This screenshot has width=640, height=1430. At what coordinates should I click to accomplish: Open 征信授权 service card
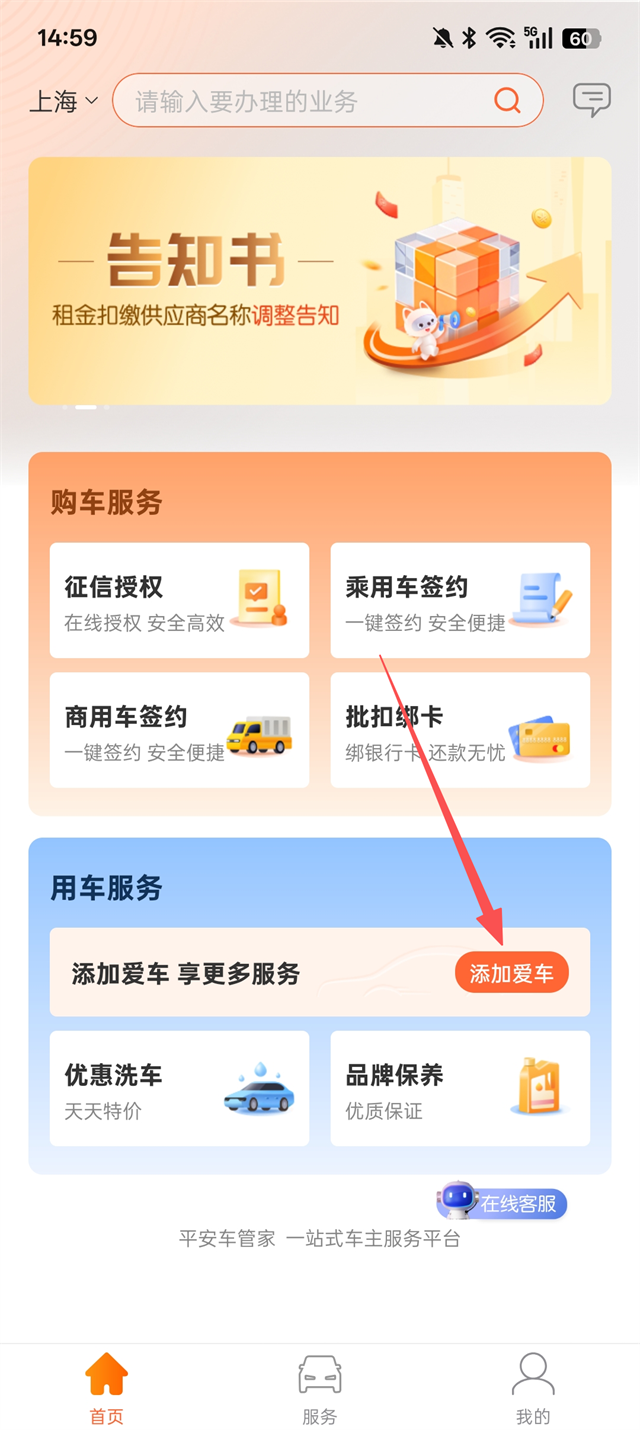coord(179,600)
